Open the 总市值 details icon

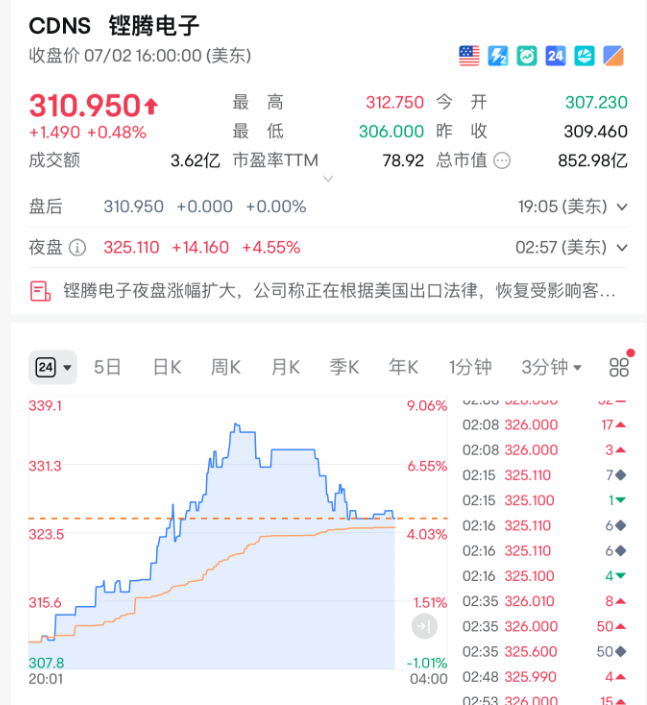tap(502, 160)
